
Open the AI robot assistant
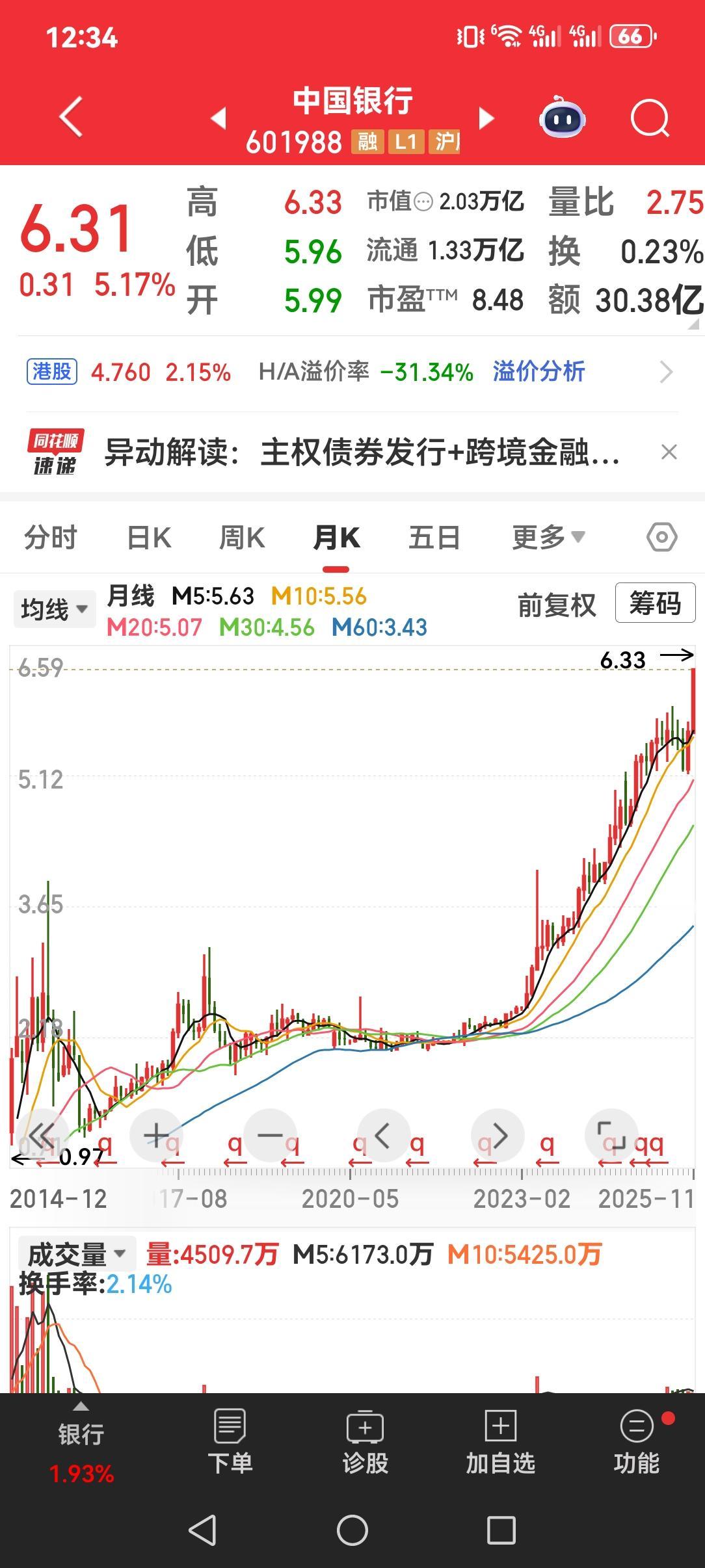click(563, 117)
